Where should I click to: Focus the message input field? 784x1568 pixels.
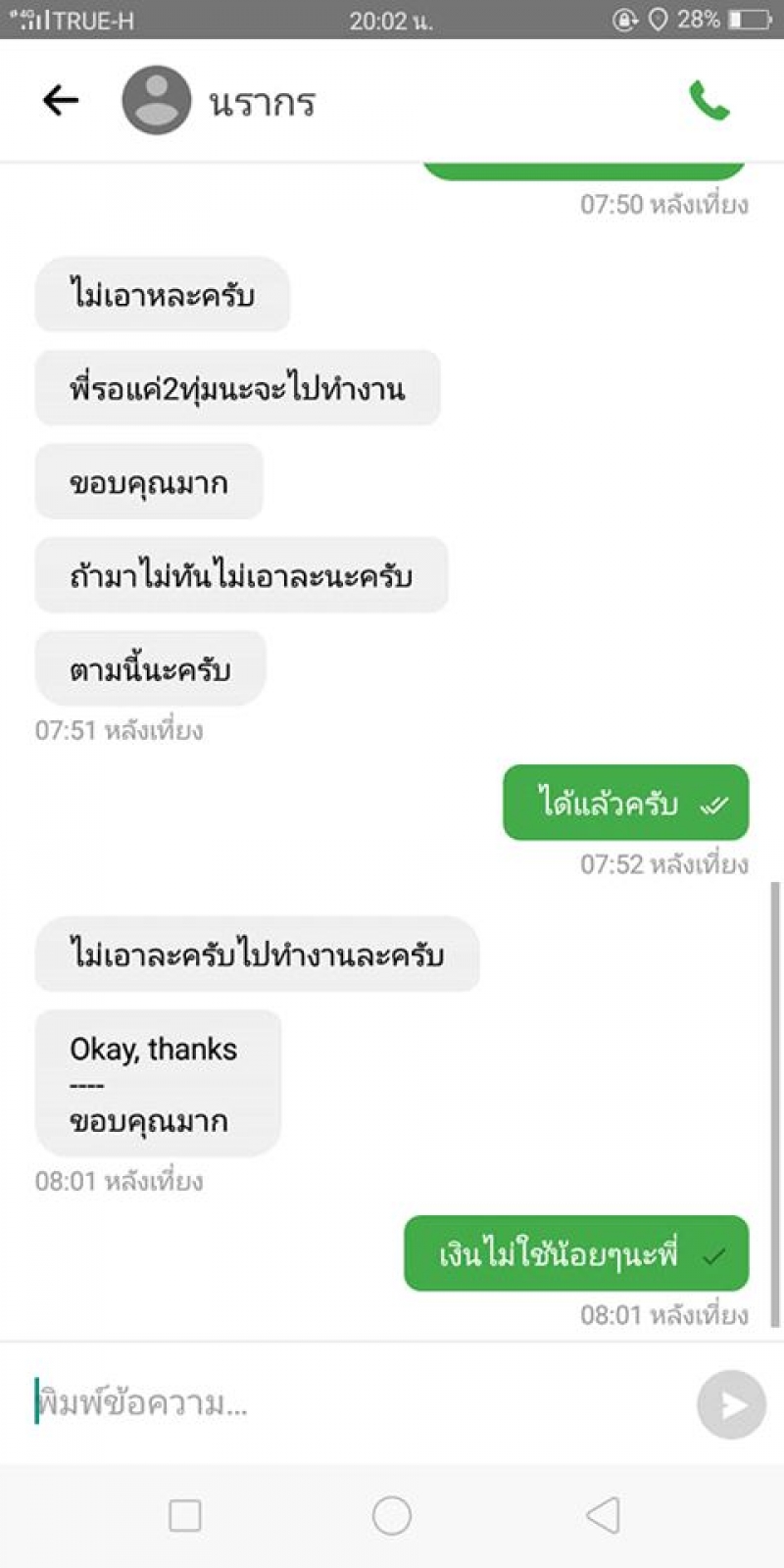(353, 1404)
